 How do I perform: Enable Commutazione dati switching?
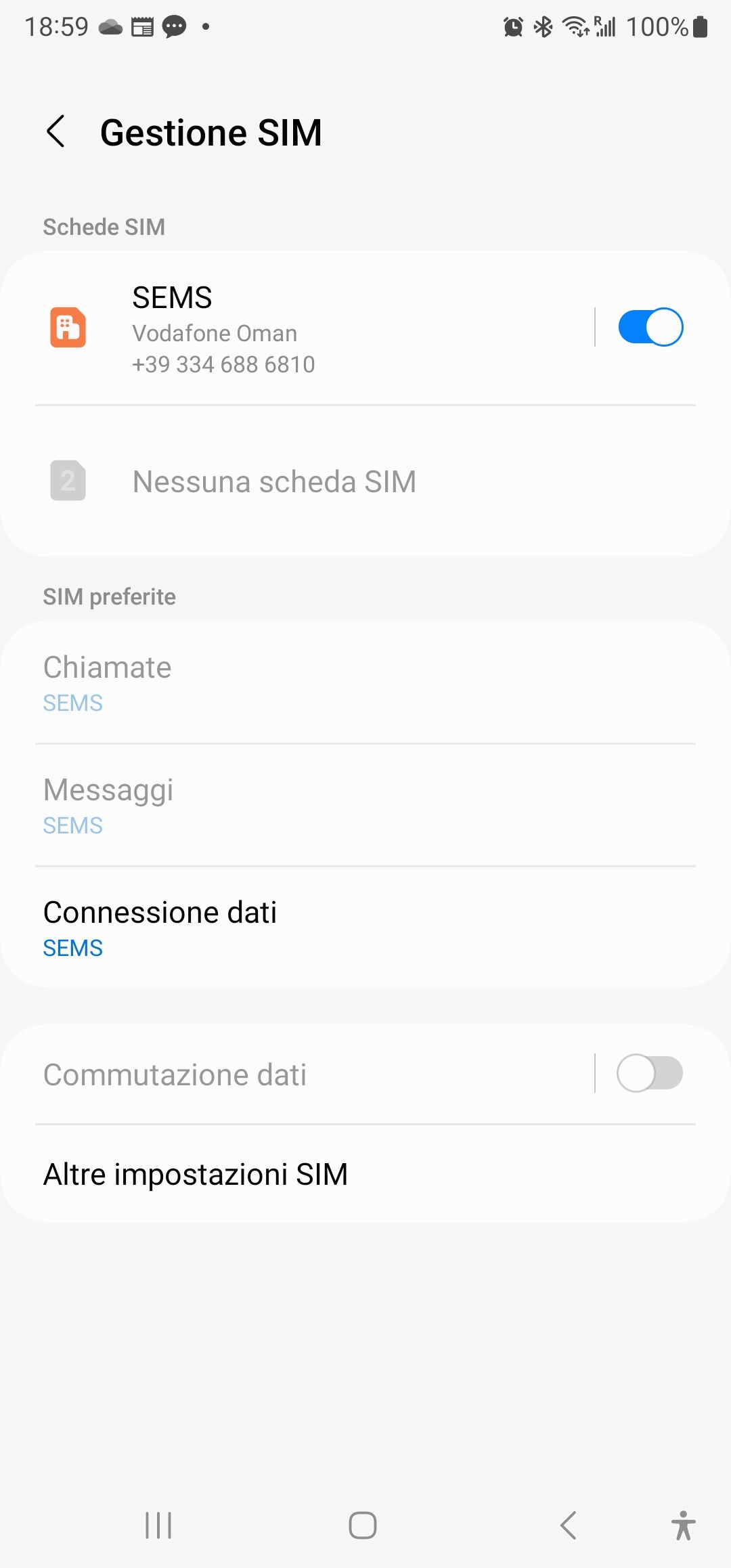click(650, 1072)
